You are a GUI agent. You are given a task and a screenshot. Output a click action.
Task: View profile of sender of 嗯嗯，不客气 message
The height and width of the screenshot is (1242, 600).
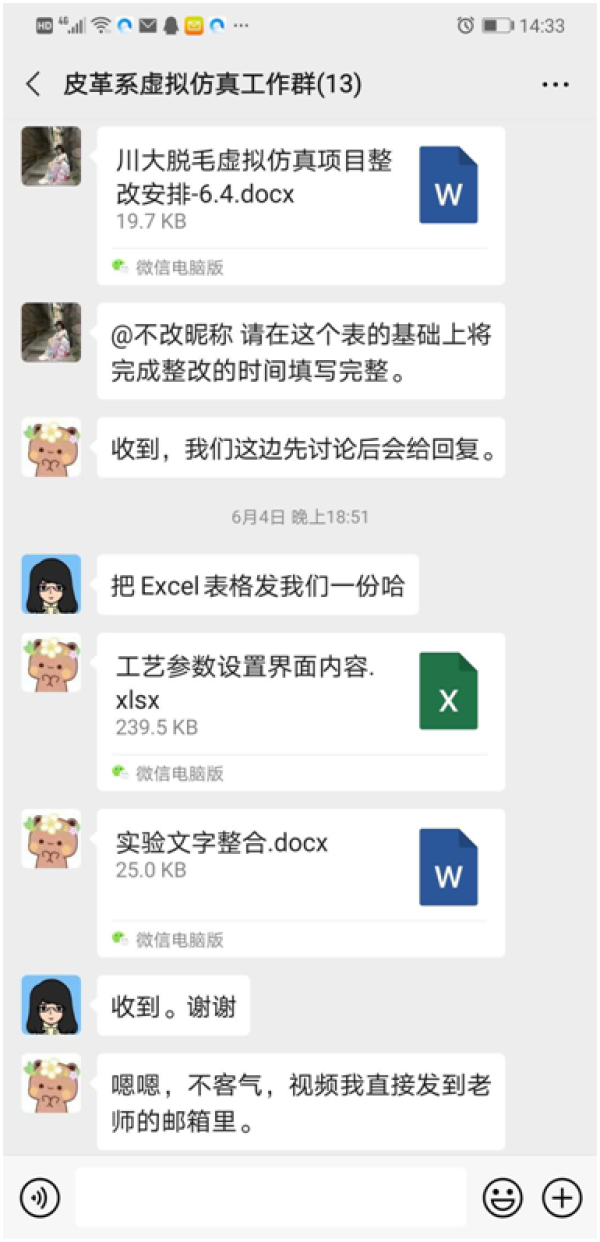[x=51, y=1083]
